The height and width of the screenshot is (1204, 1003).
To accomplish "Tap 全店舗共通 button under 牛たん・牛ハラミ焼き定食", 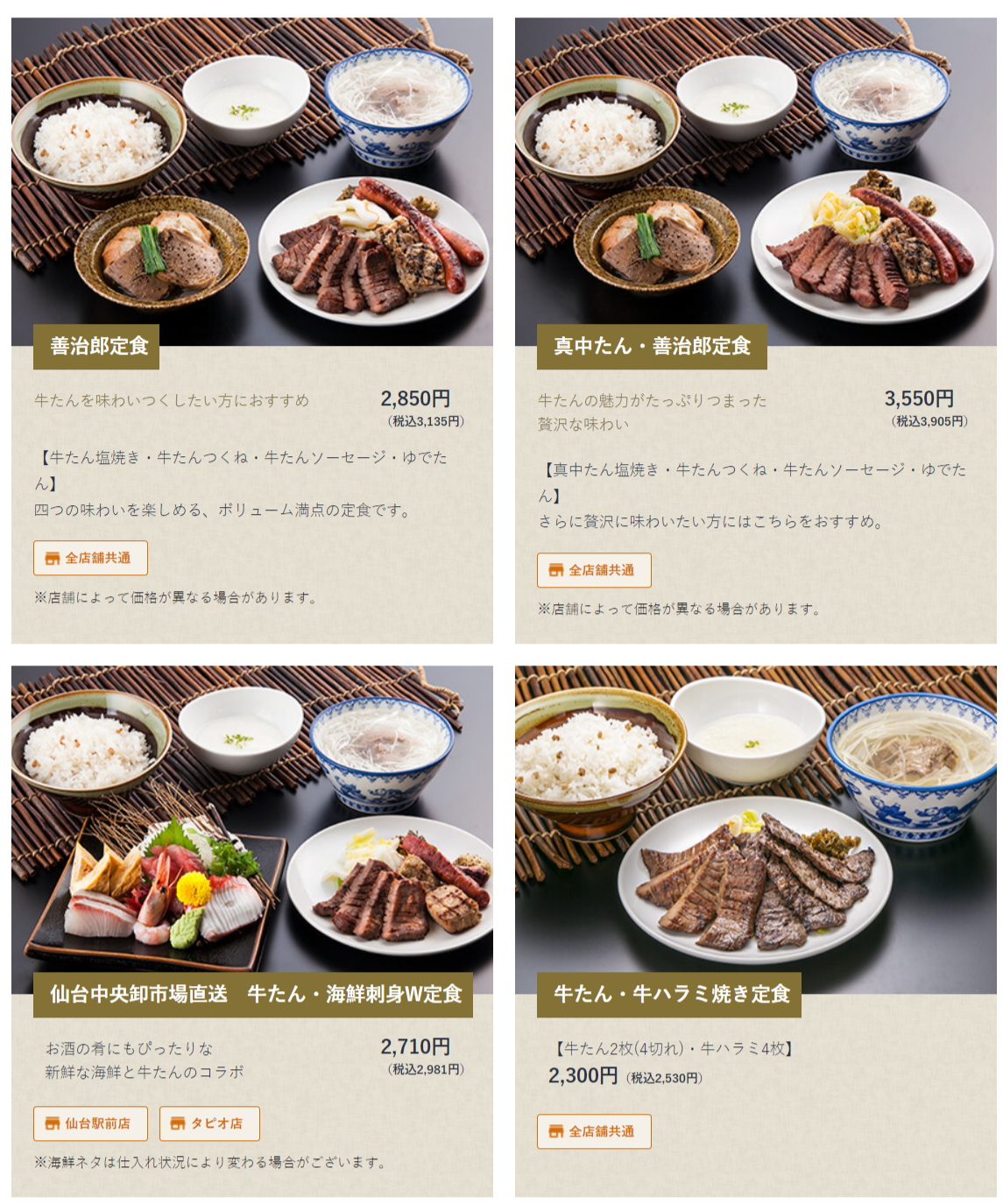I will pyautogui.click(x=594, y=1131).
